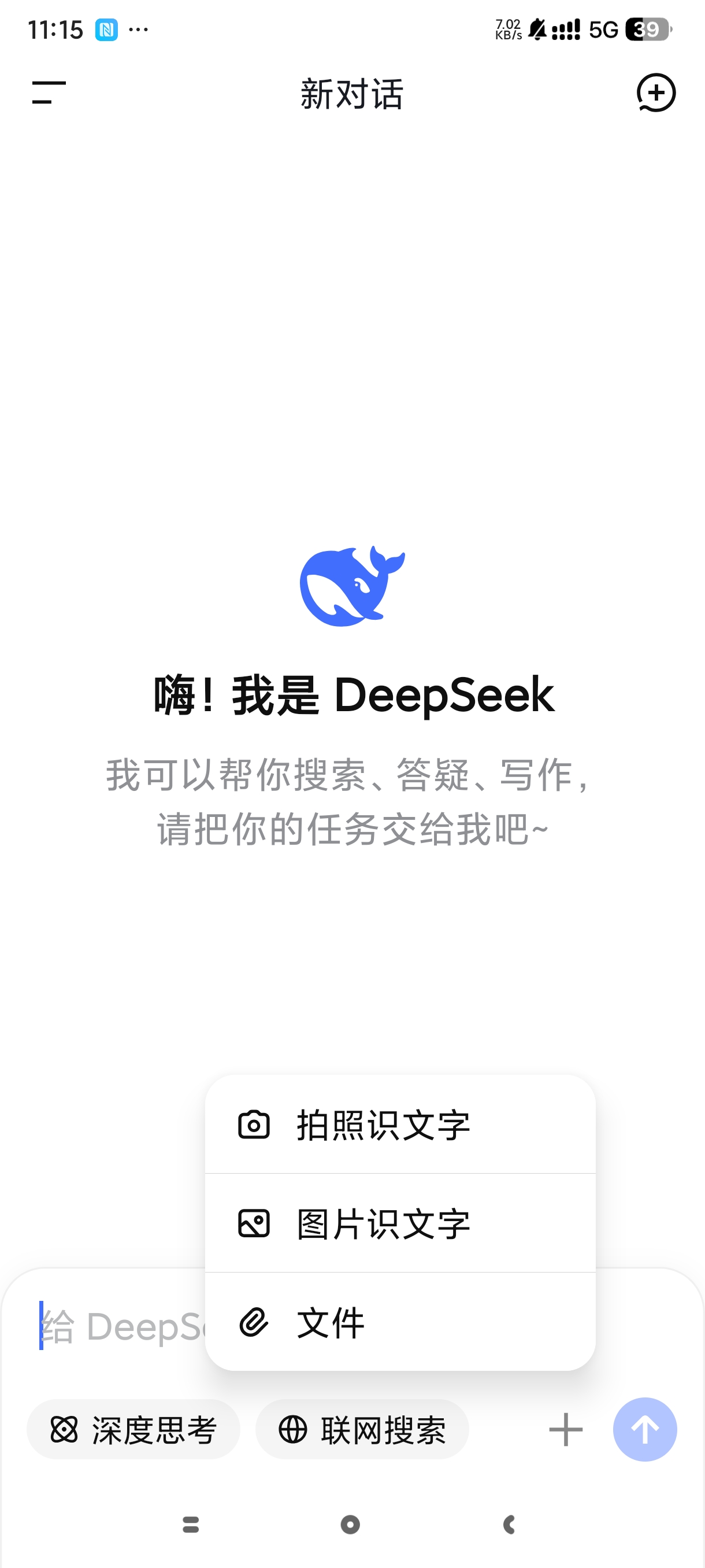Viewport: 705px width, 1568px height.
Task: Open the sidebar menu
Action: point(49,93)
